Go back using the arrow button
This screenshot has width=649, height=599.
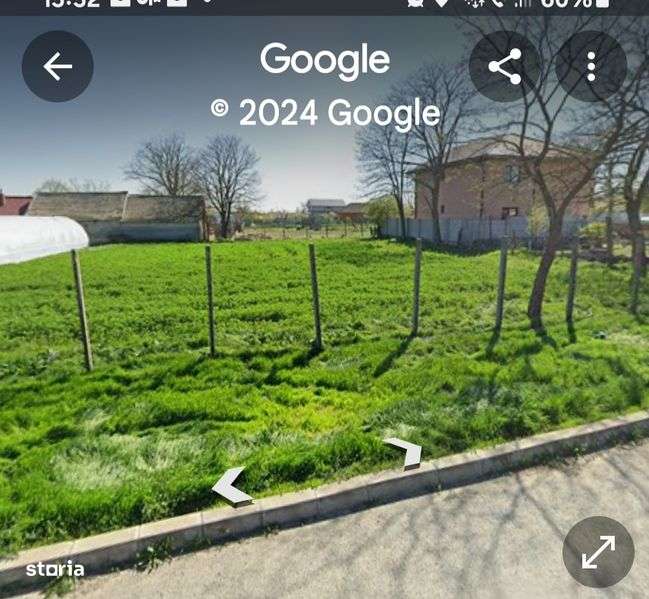(x=58, y=66)
